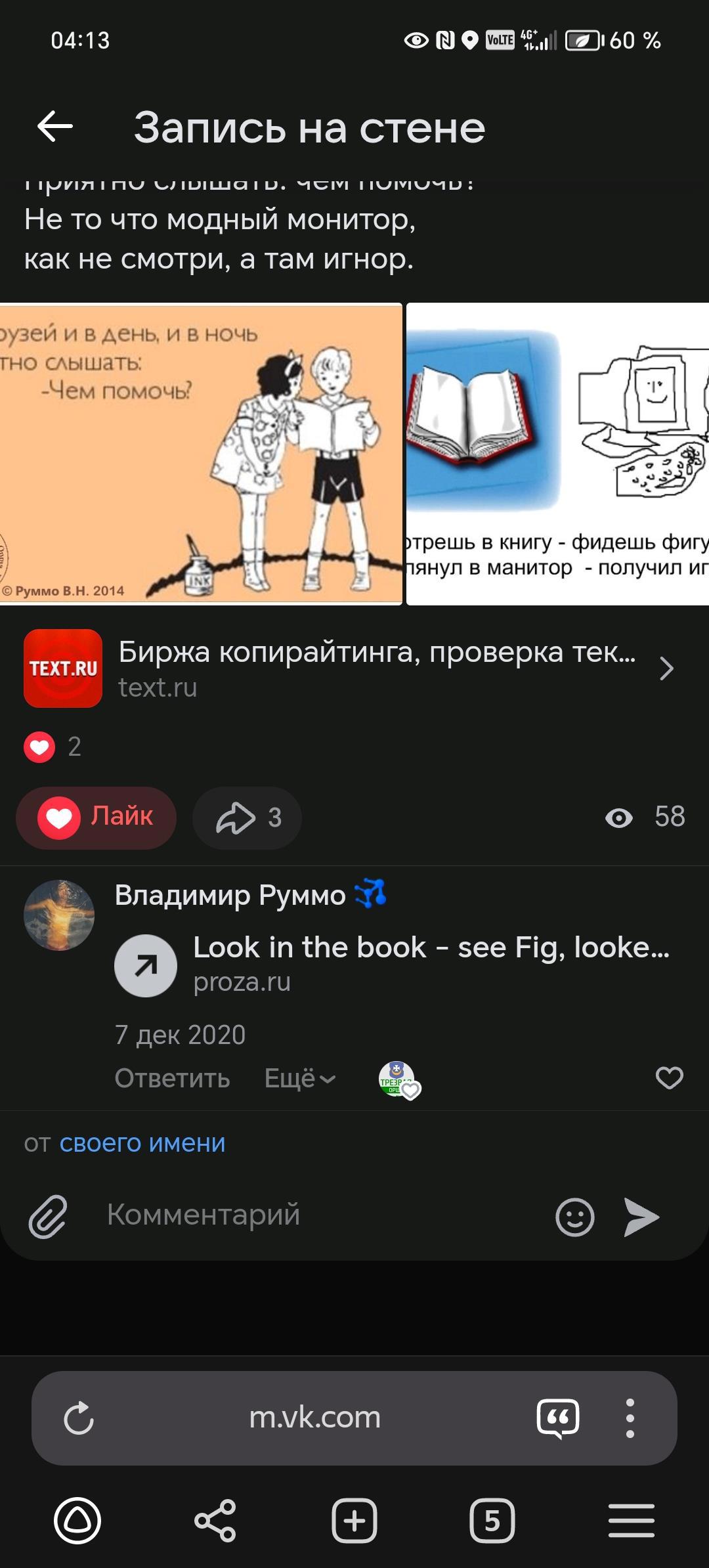Go back from the wall post
This screenshot has width=709, height=1568.
point(55,127)
